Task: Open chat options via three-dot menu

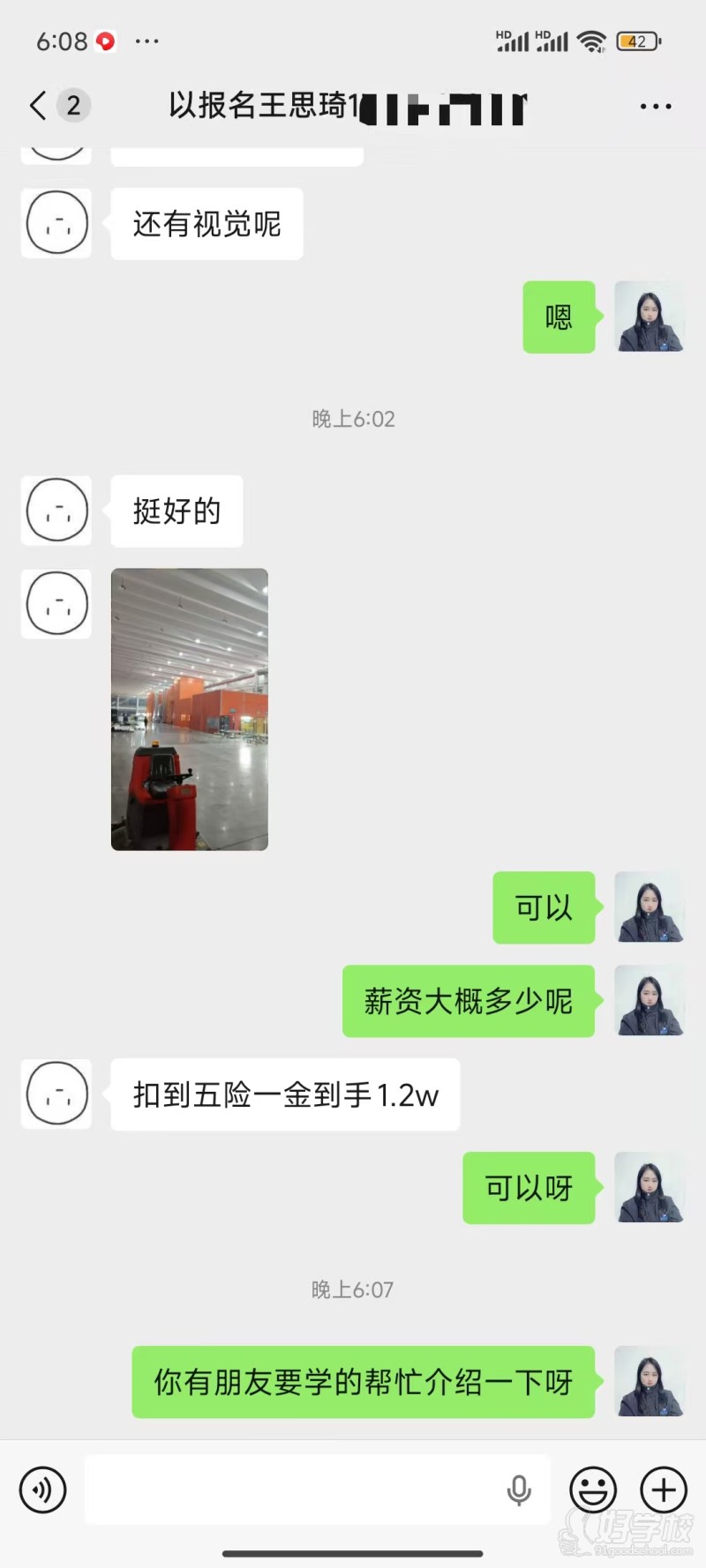Action: (x=655, y=105)
